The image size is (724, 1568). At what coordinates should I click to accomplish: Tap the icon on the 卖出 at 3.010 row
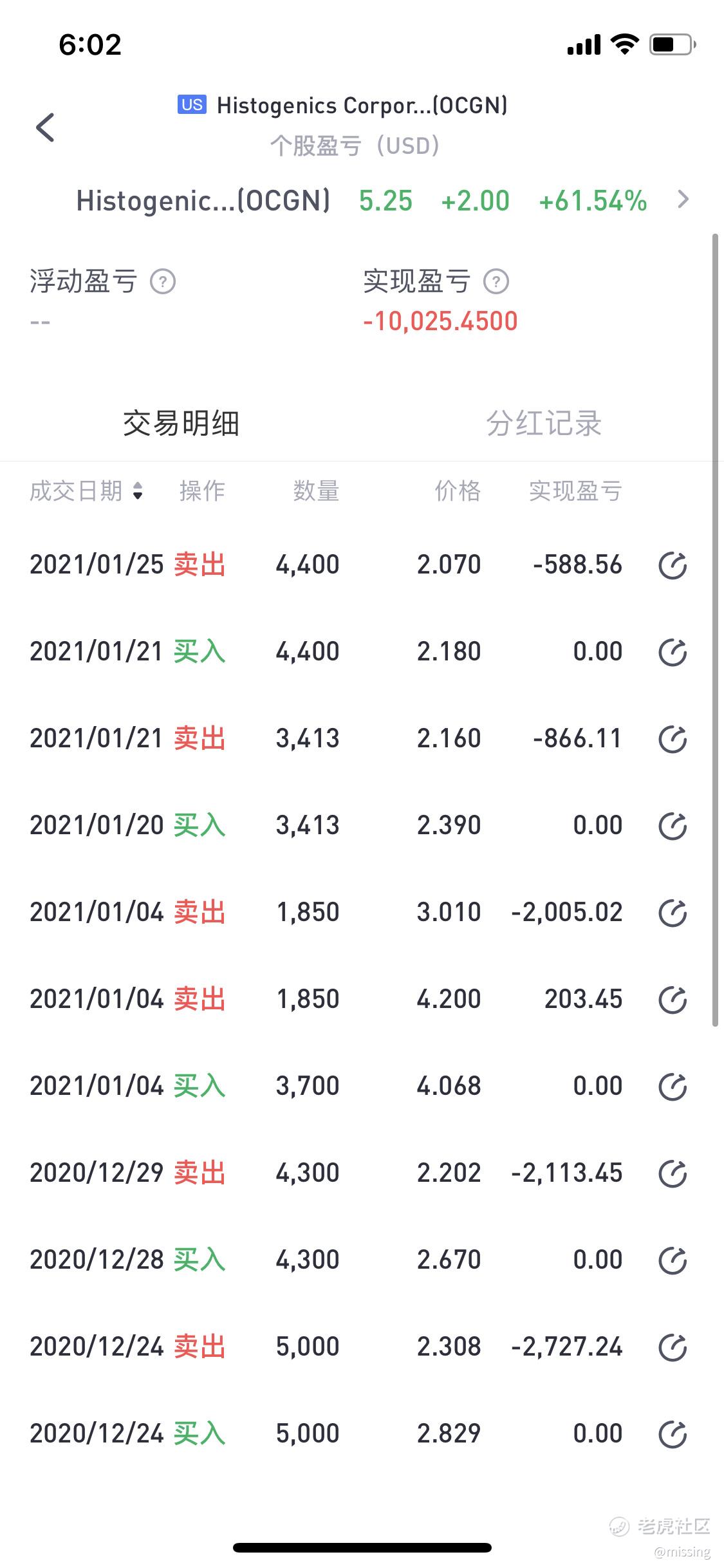(x=673, y=913)
